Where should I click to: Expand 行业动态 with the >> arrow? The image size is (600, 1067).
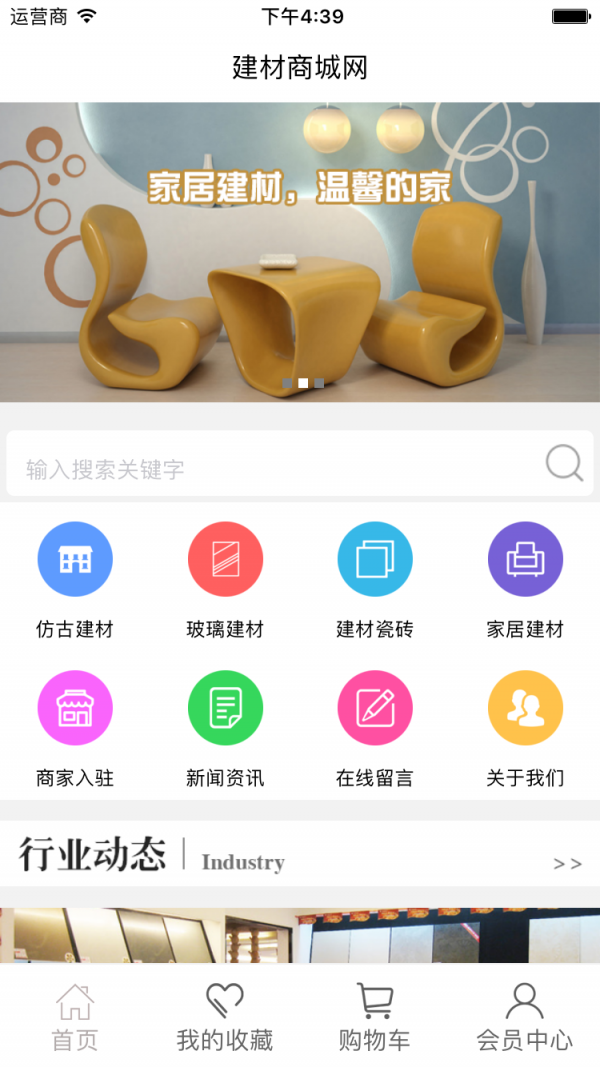pyautogui.click(x=567, y=864)
